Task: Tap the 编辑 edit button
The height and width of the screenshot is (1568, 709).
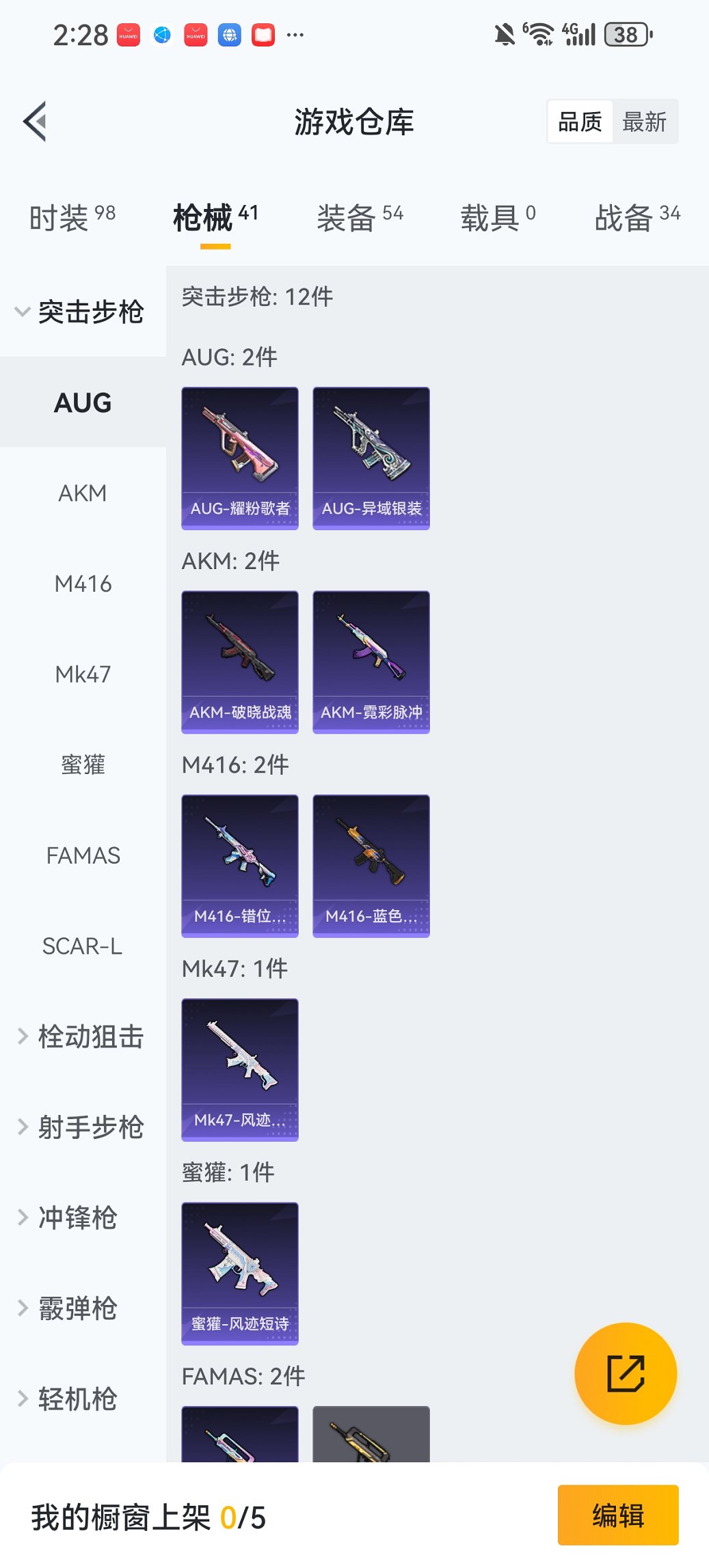Action: 617,1515
